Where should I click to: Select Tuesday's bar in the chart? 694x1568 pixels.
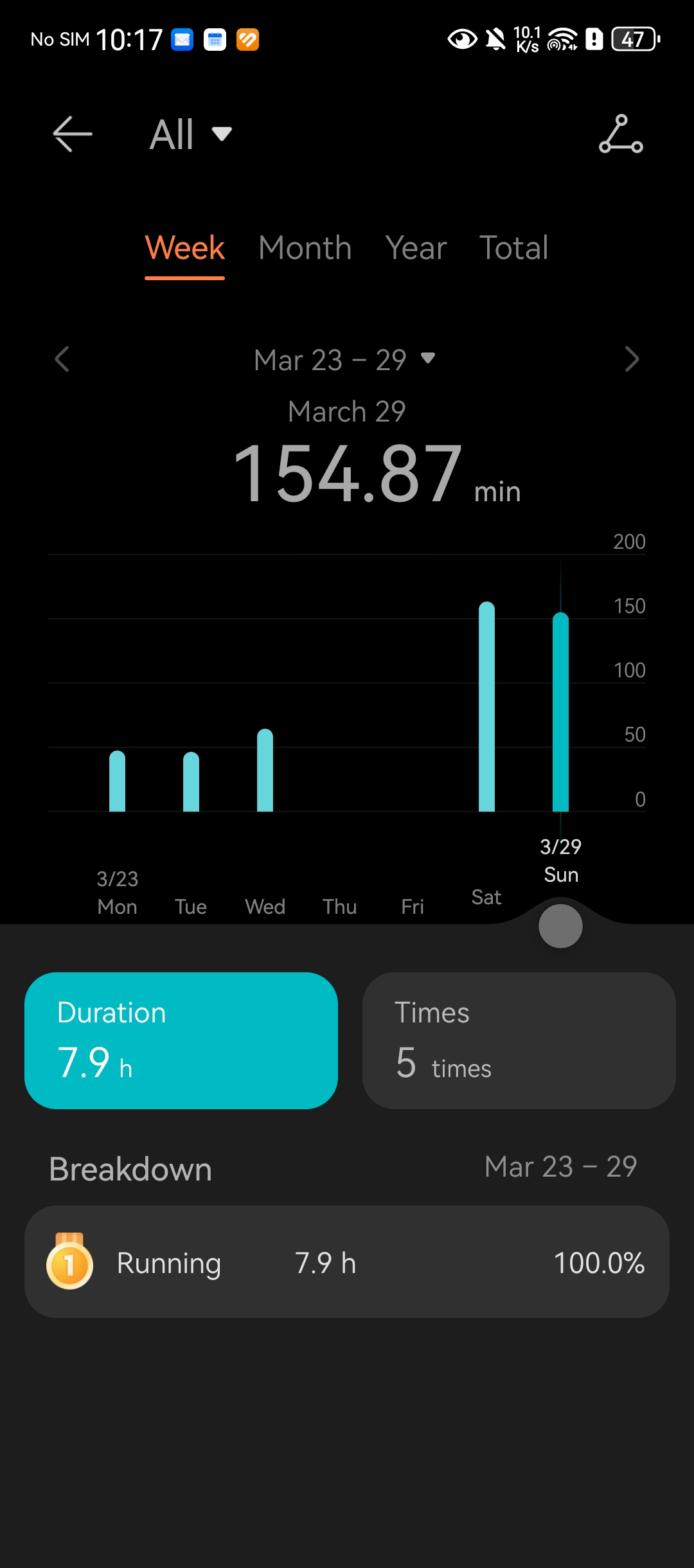191,782
